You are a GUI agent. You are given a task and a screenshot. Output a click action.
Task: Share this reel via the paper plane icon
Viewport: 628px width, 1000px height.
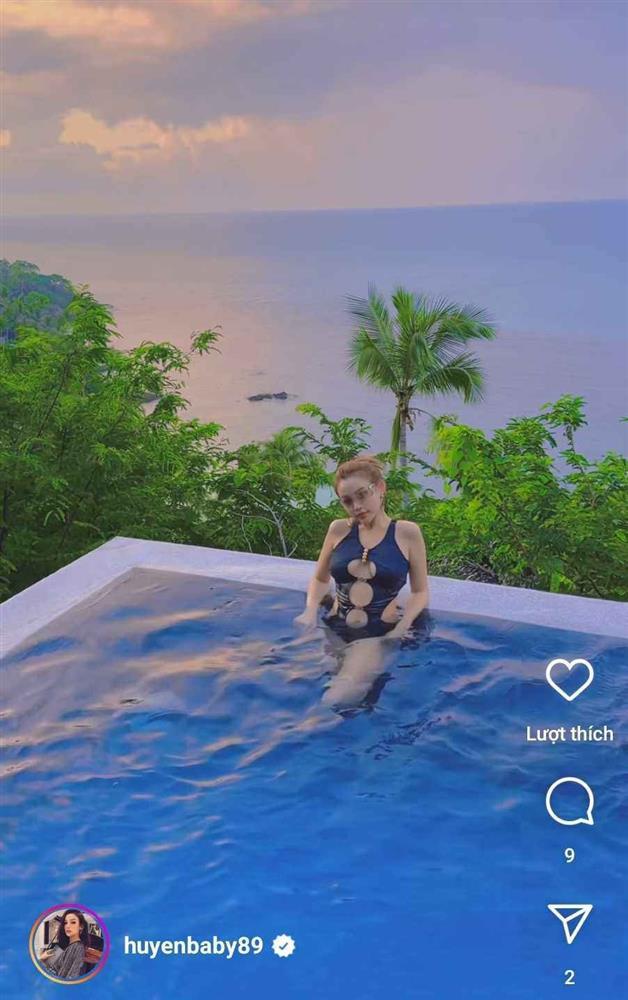[569, 922]
